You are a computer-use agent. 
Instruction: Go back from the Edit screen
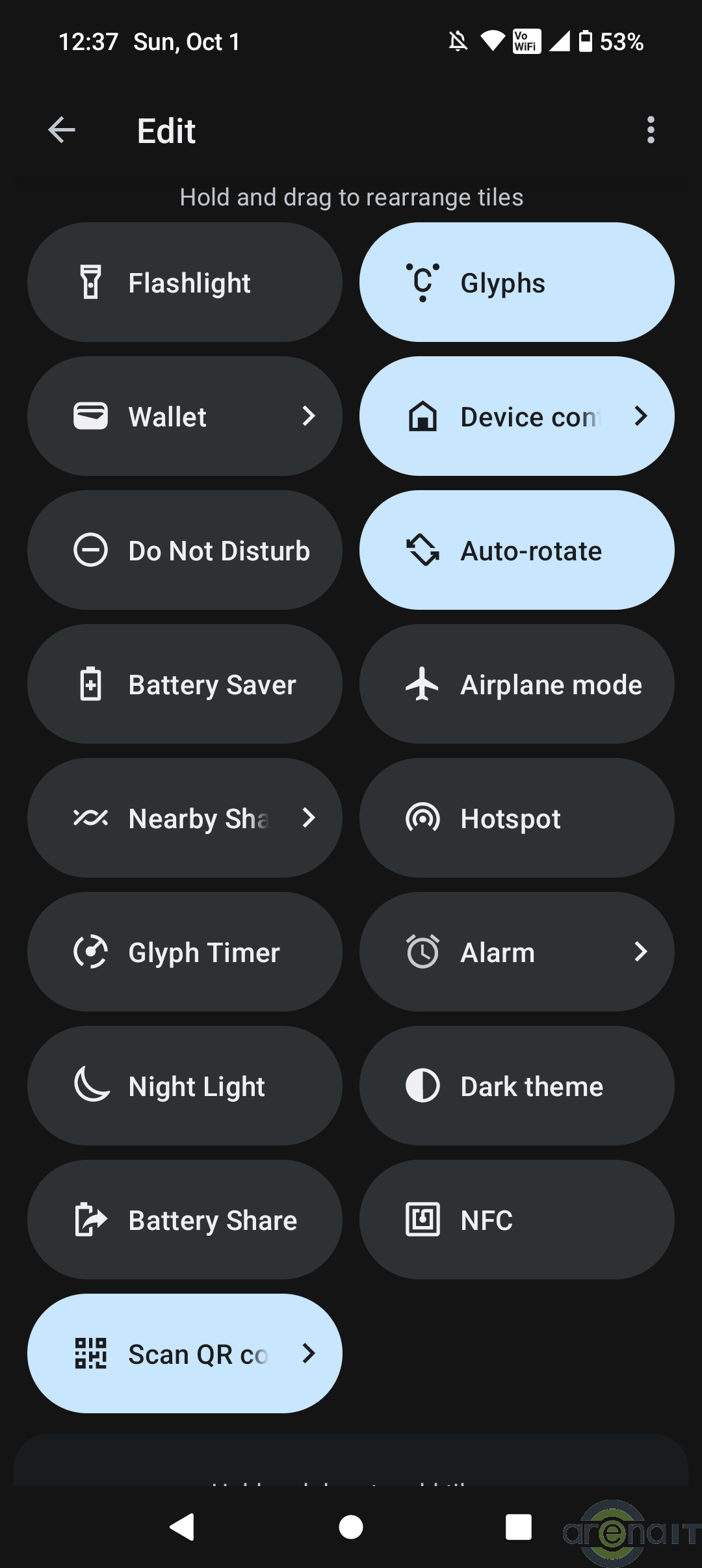[62, 130]
